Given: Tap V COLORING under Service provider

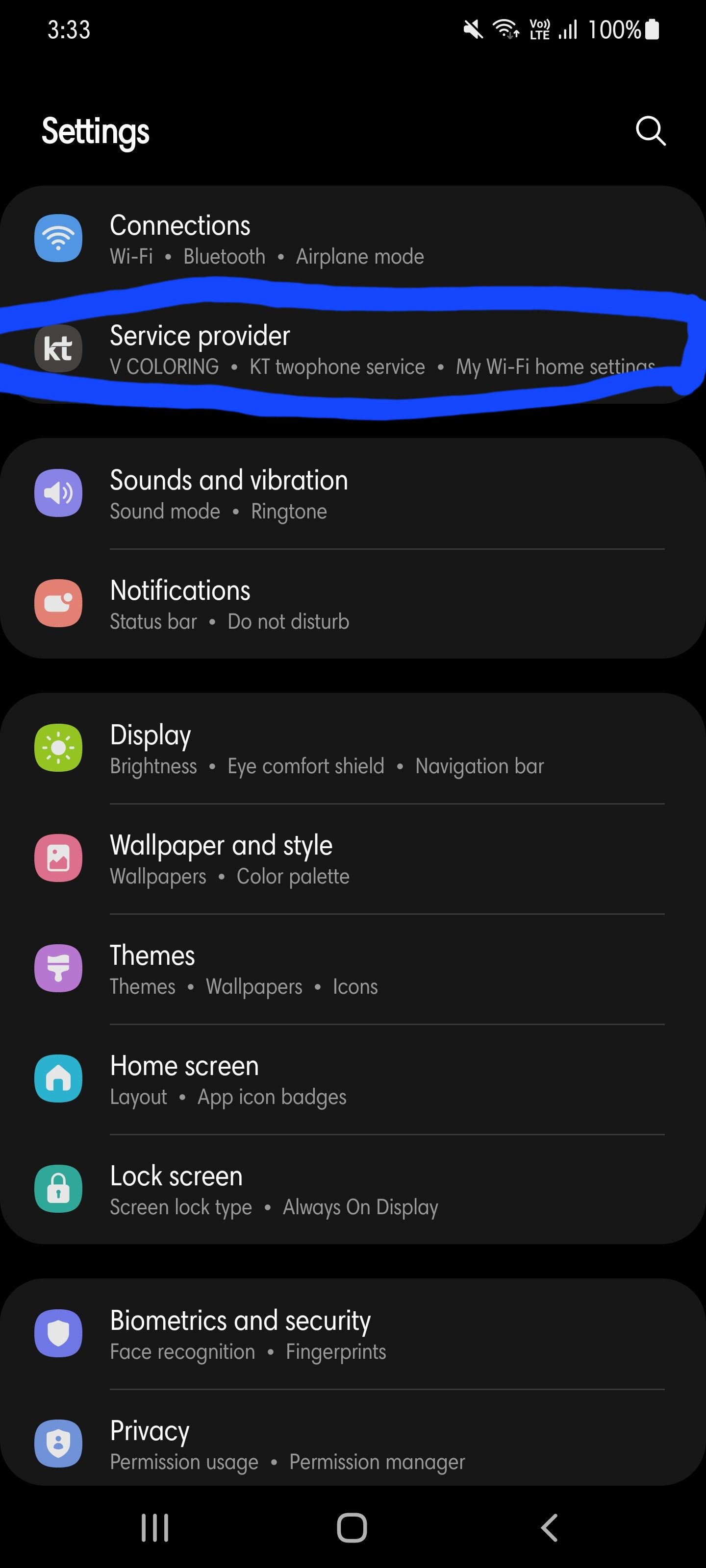Looking at the screenshot, I should coord(164,367).
